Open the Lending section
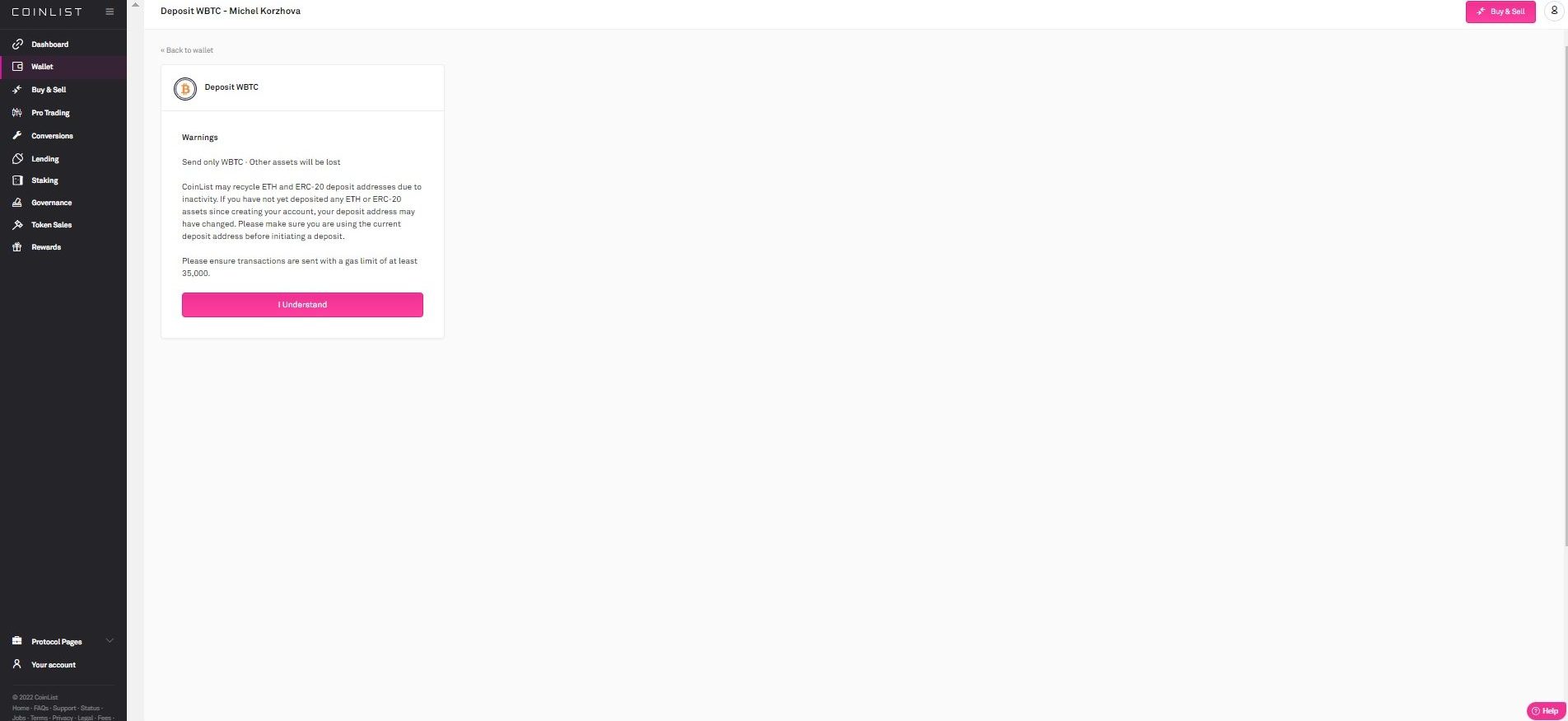The height and width of the screenshot is (721, 1568). tap(45, 159)
